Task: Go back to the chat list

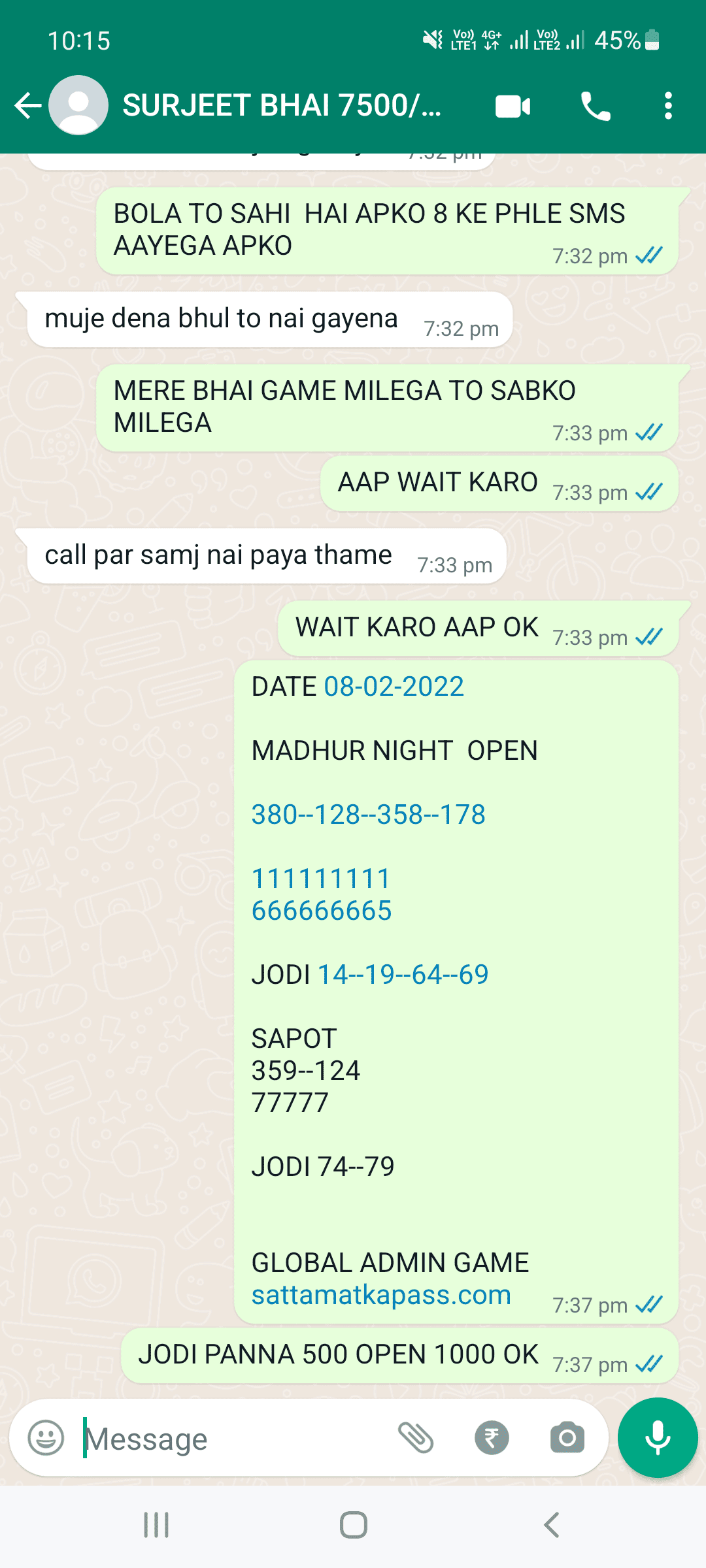Action: [28, 105]
